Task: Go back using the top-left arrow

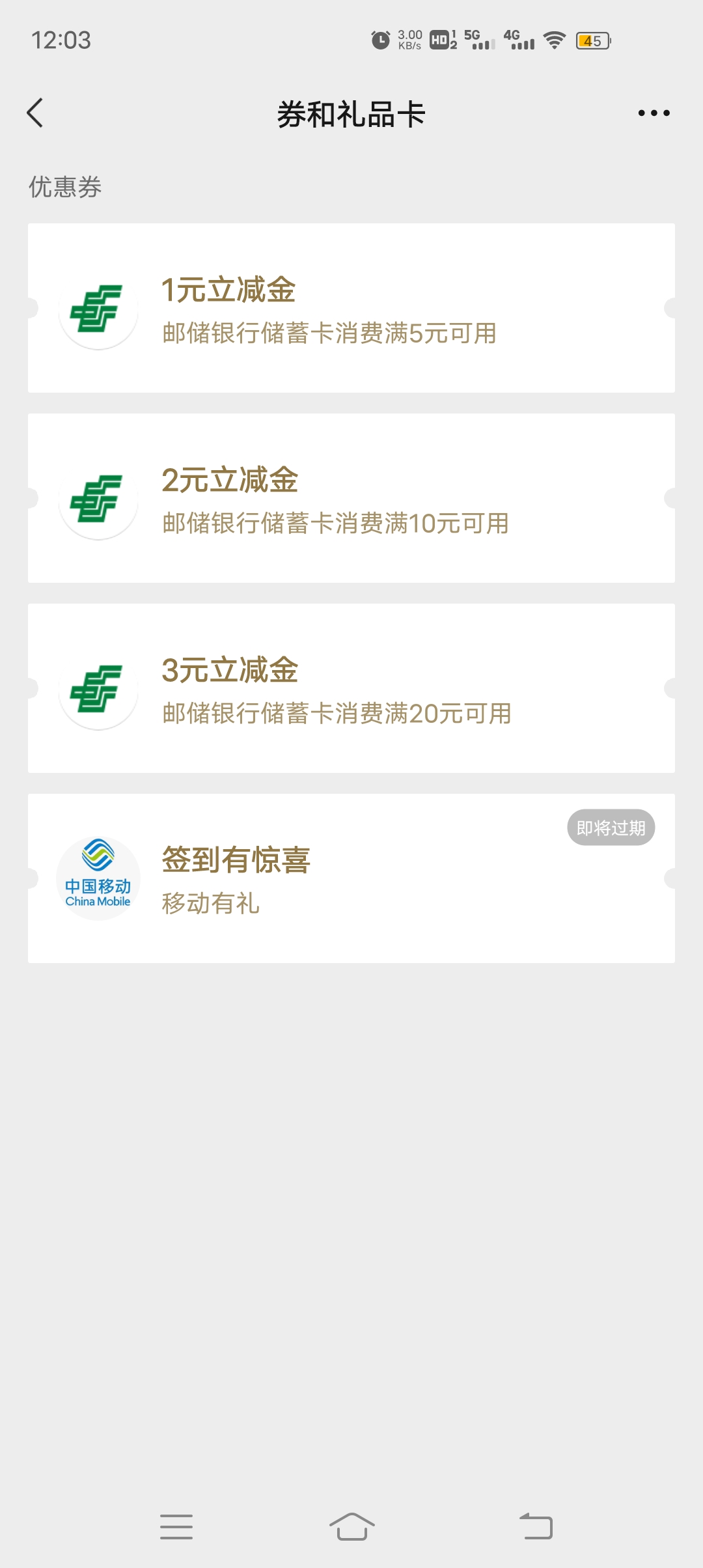Action: pyautogui.click(x=35, y=113)
